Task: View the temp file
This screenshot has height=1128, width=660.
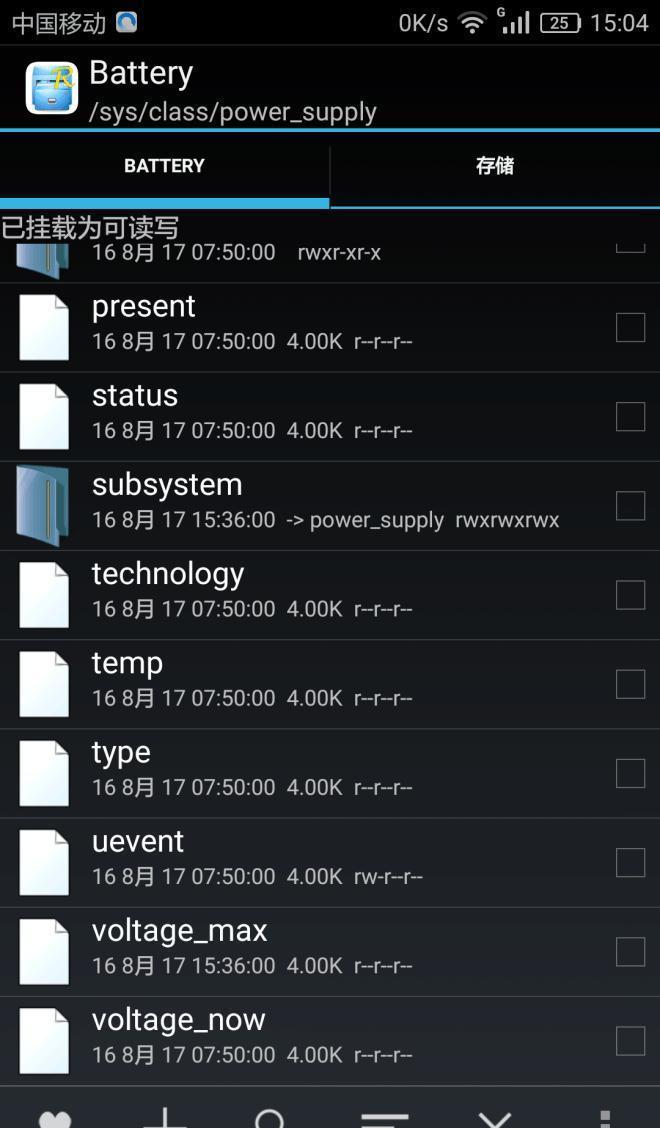Action: point(127,662)
